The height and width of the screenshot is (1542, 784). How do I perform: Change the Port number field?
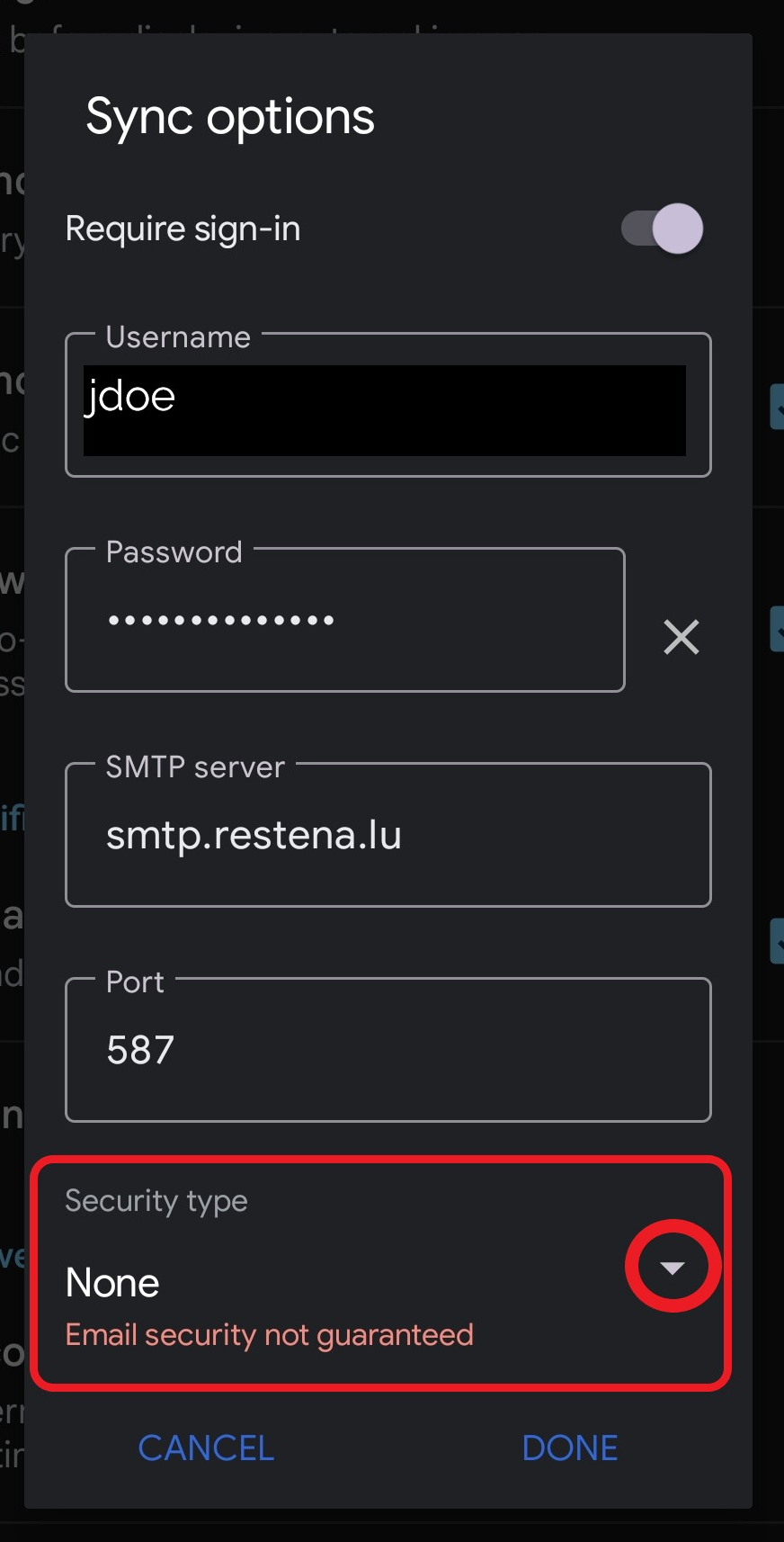coord(388,1050)
